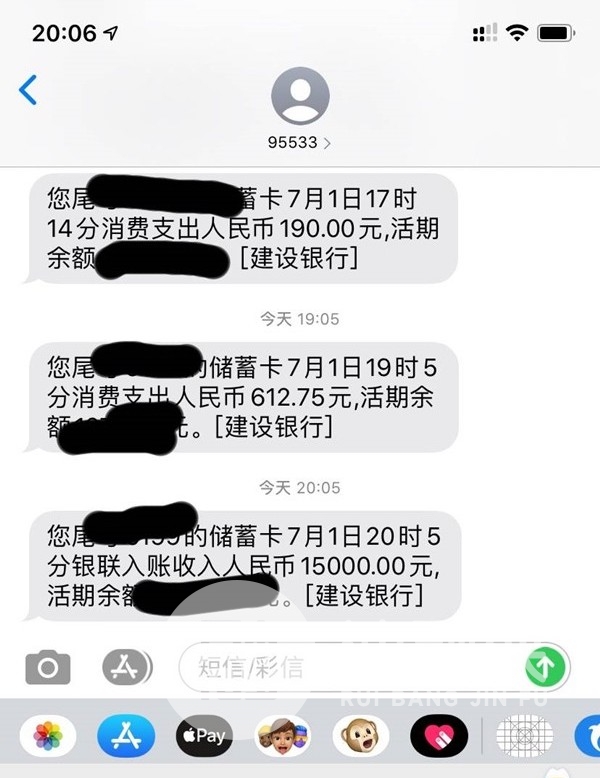The image size is (600, 778).
Task: Open Digital Touch heart app
Action: click(439, 737)
